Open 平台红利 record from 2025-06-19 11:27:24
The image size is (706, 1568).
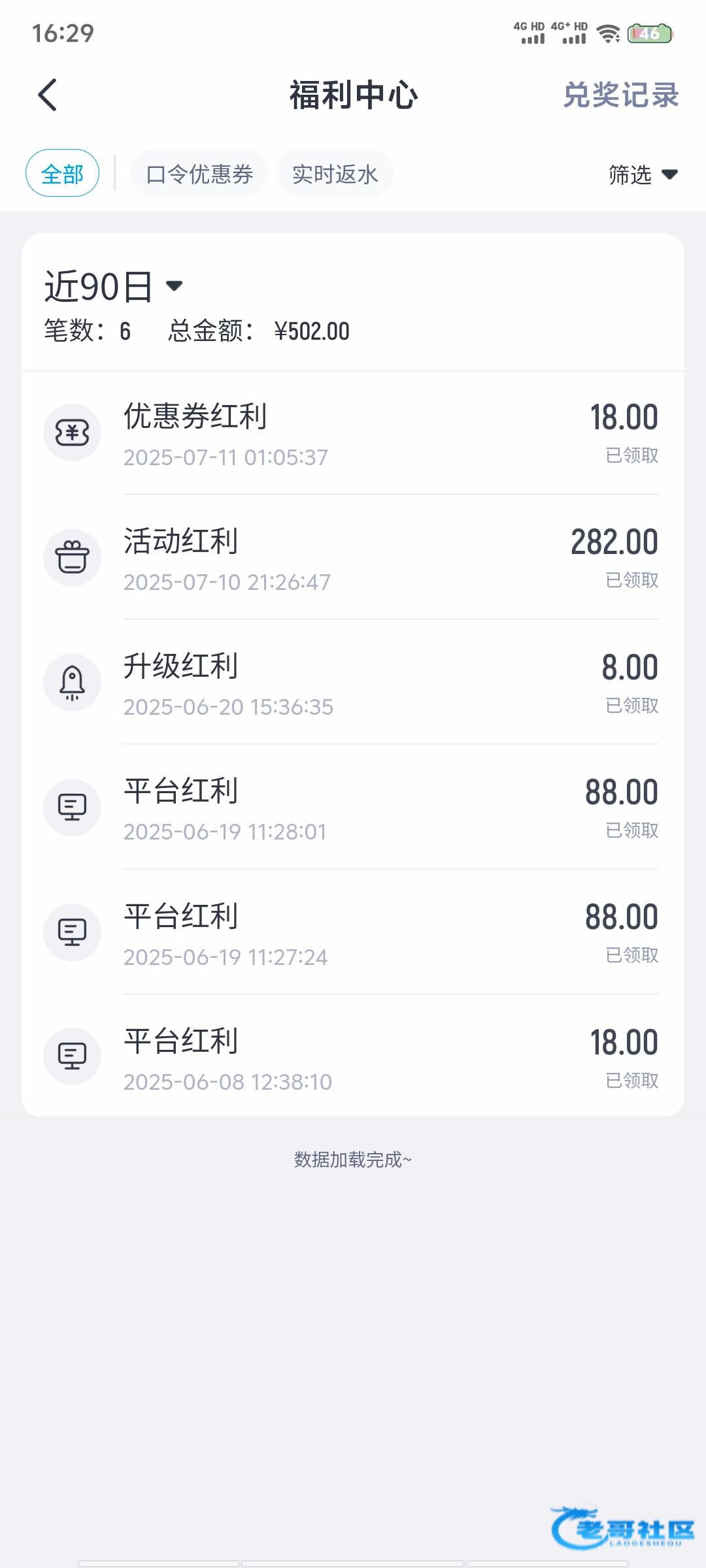point(353,933)
